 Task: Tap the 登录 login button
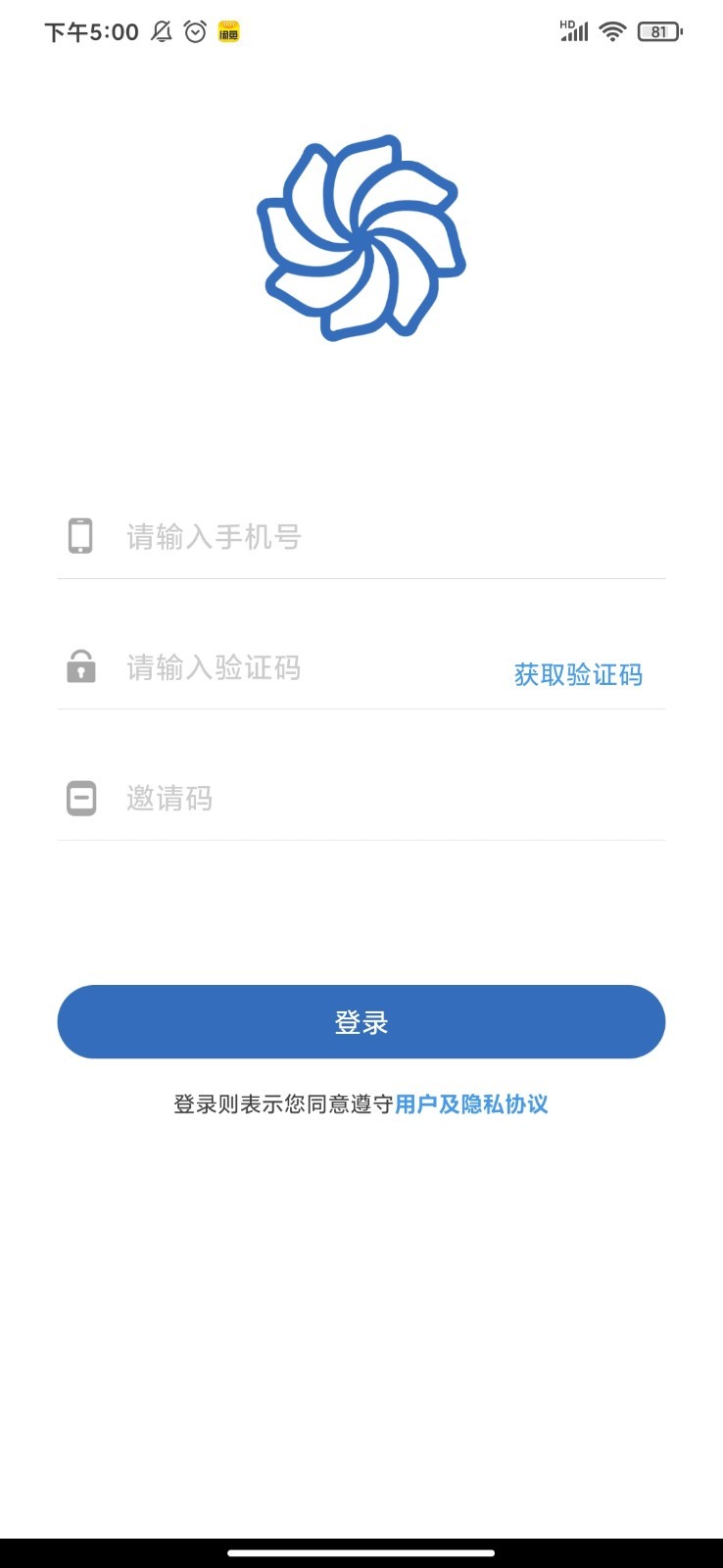361,1022
